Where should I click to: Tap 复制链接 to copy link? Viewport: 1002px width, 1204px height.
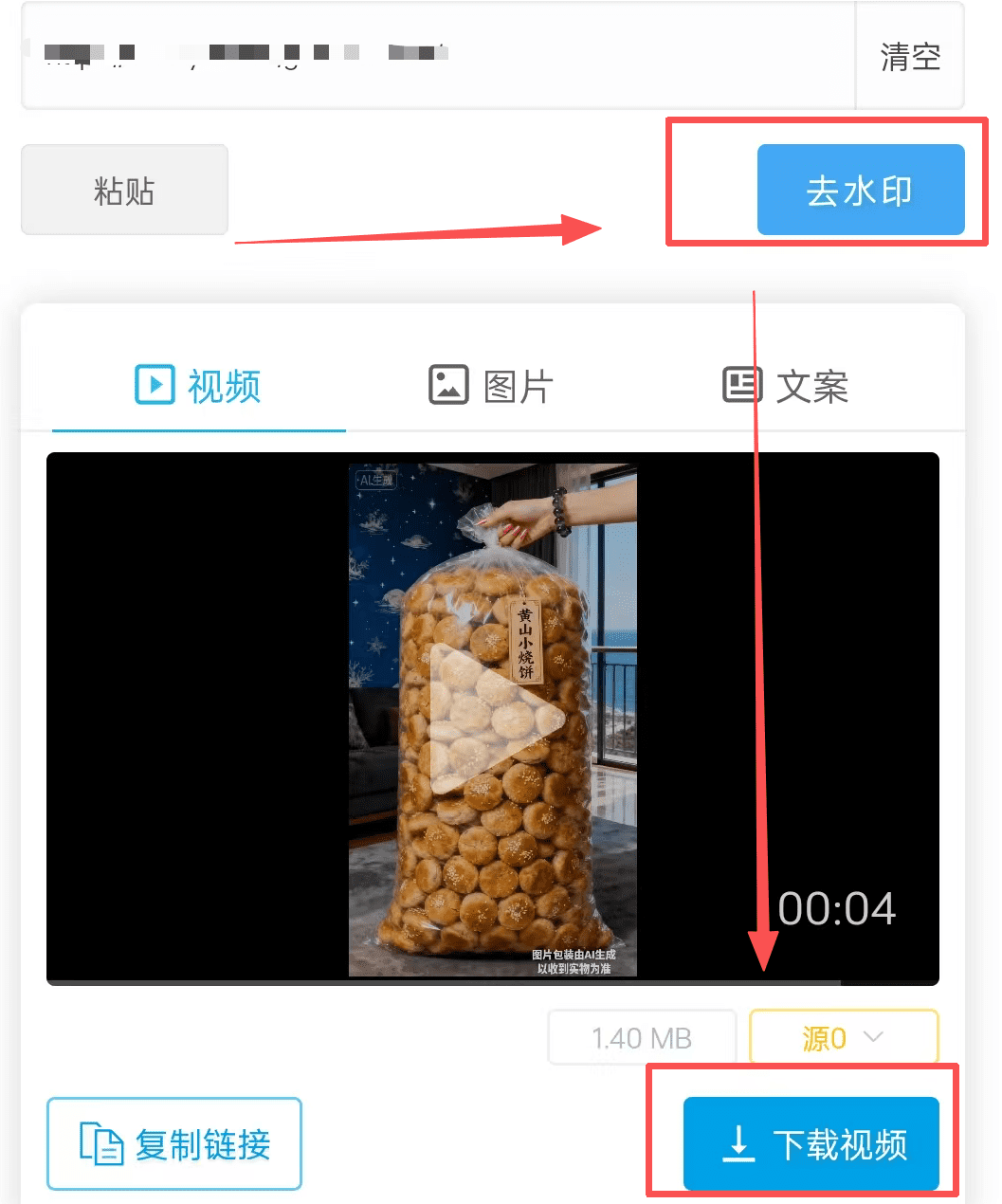pos(174,1143)
